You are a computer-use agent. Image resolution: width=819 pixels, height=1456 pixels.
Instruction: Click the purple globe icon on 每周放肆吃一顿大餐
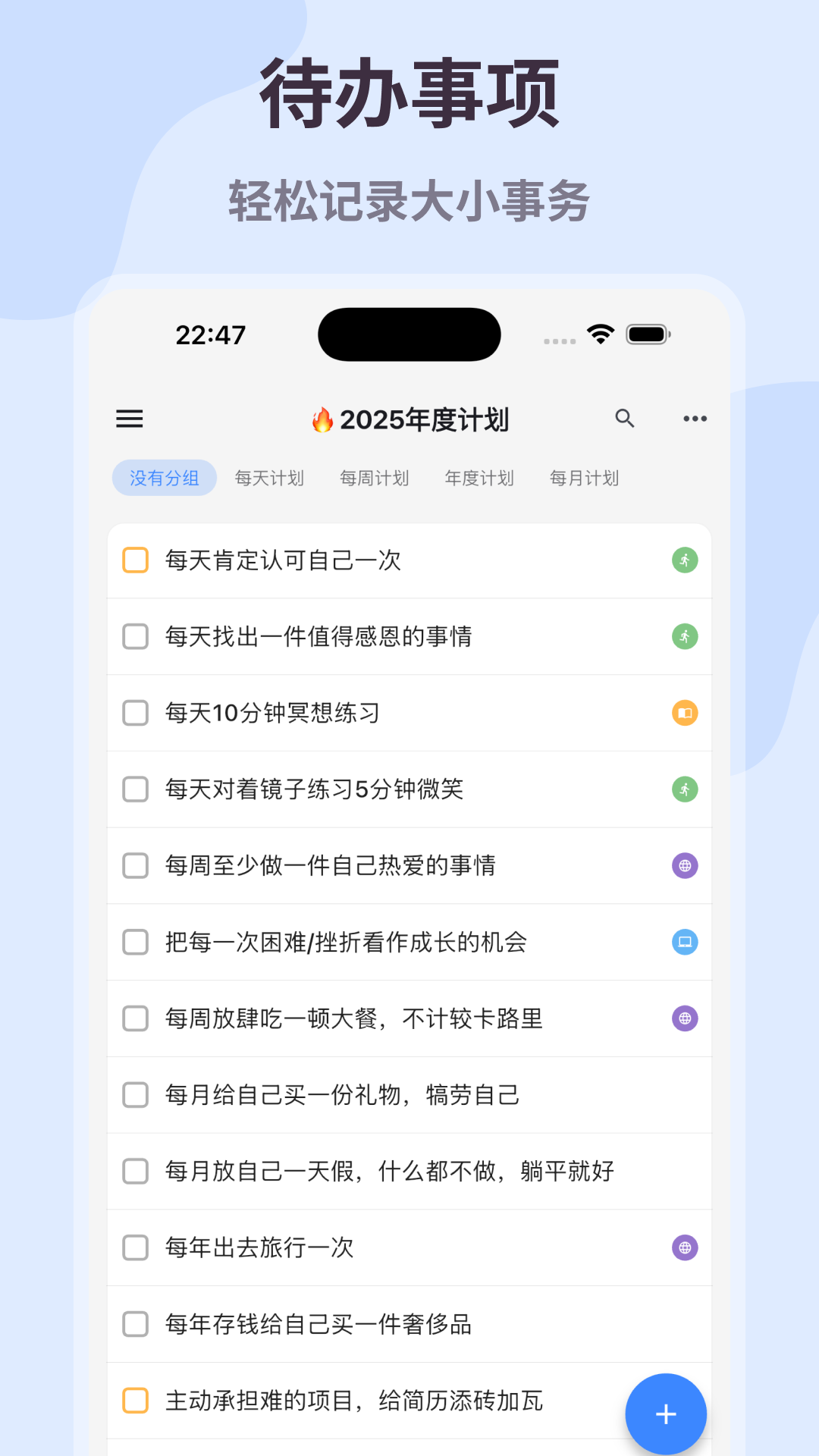684,1018
